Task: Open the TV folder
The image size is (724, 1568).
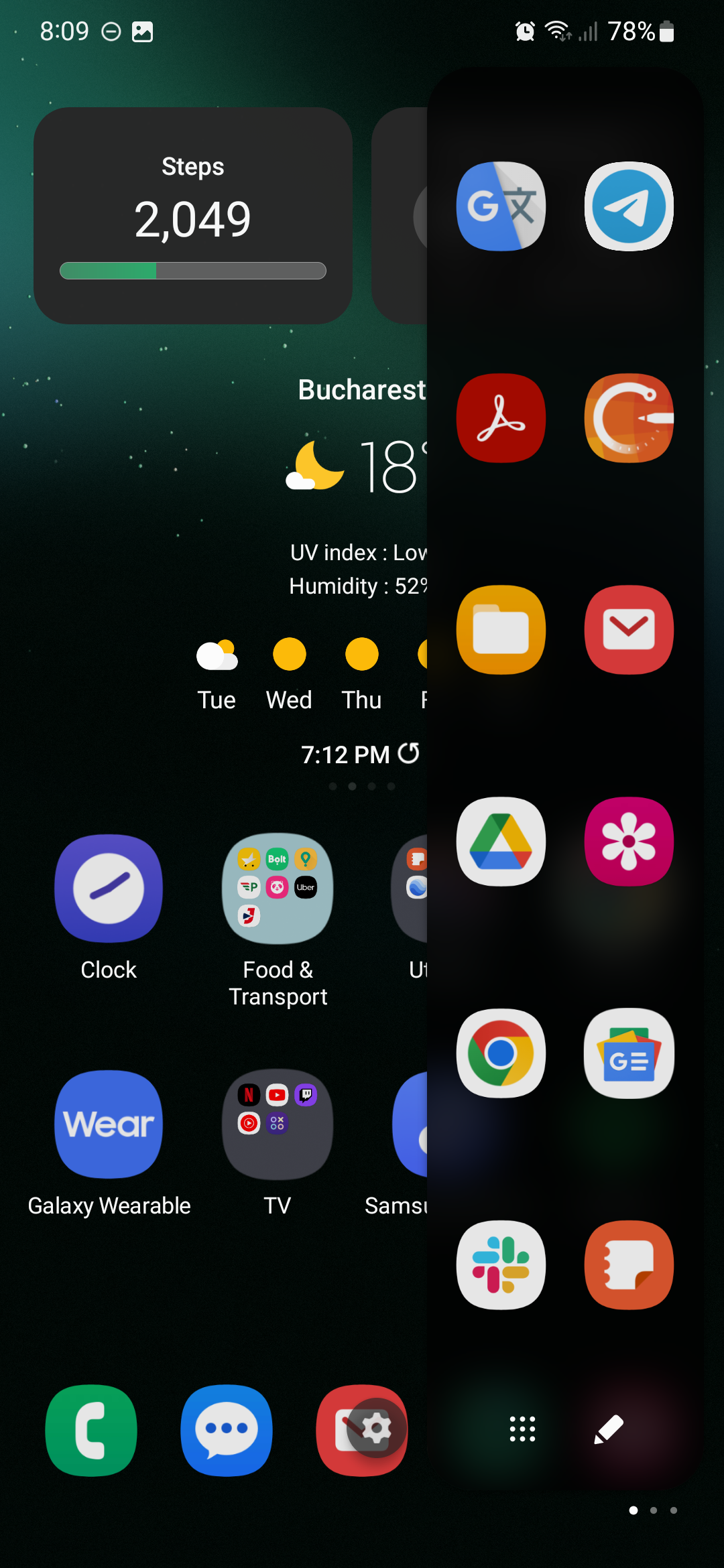Action: click(x=278, y=1124)
